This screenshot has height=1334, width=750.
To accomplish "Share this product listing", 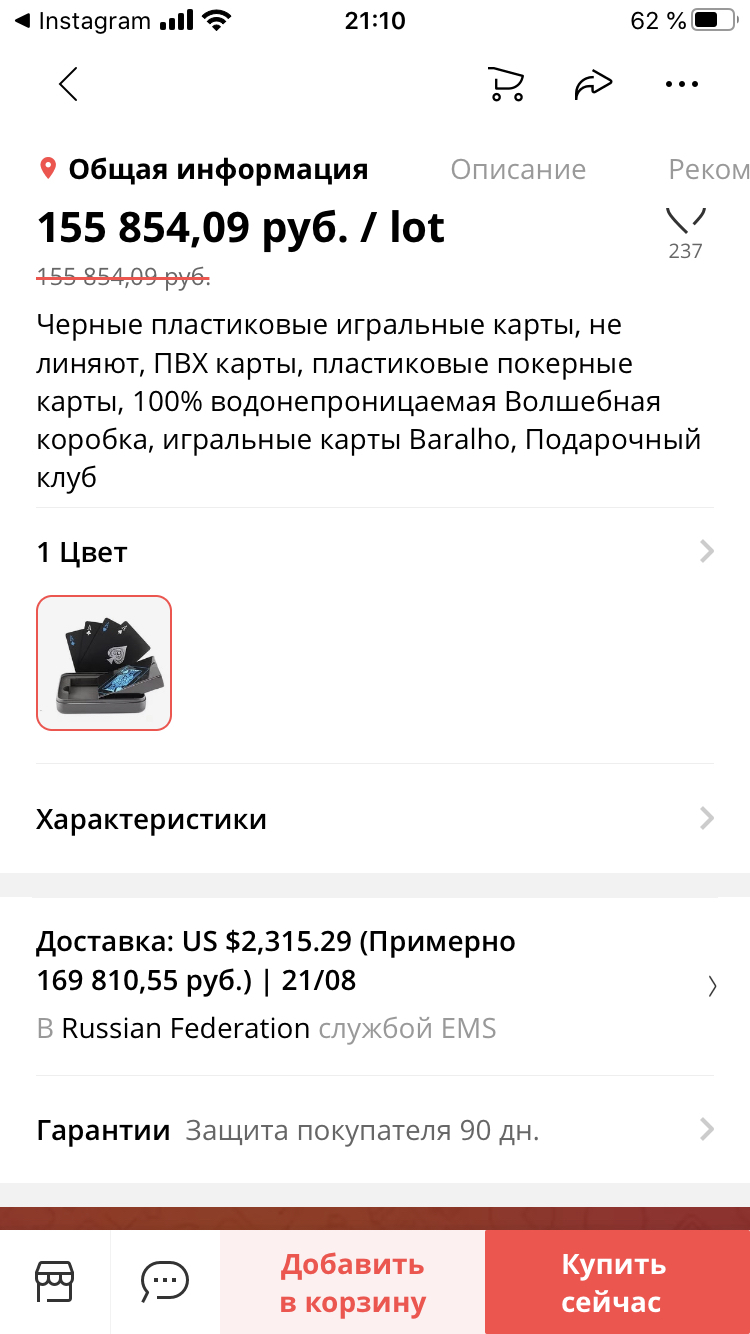I will tap(593, 85).
